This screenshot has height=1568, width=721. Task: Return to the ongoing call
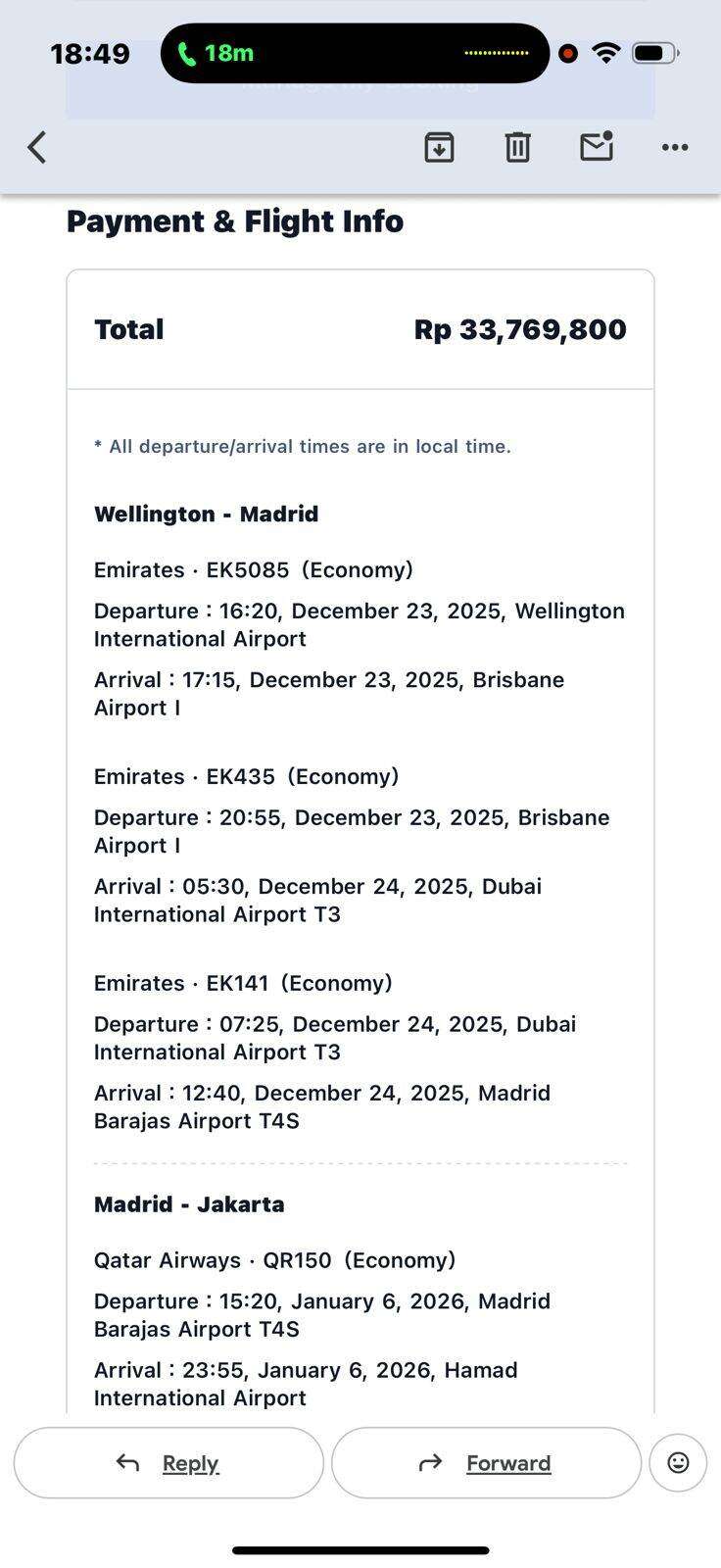[216, 53]
